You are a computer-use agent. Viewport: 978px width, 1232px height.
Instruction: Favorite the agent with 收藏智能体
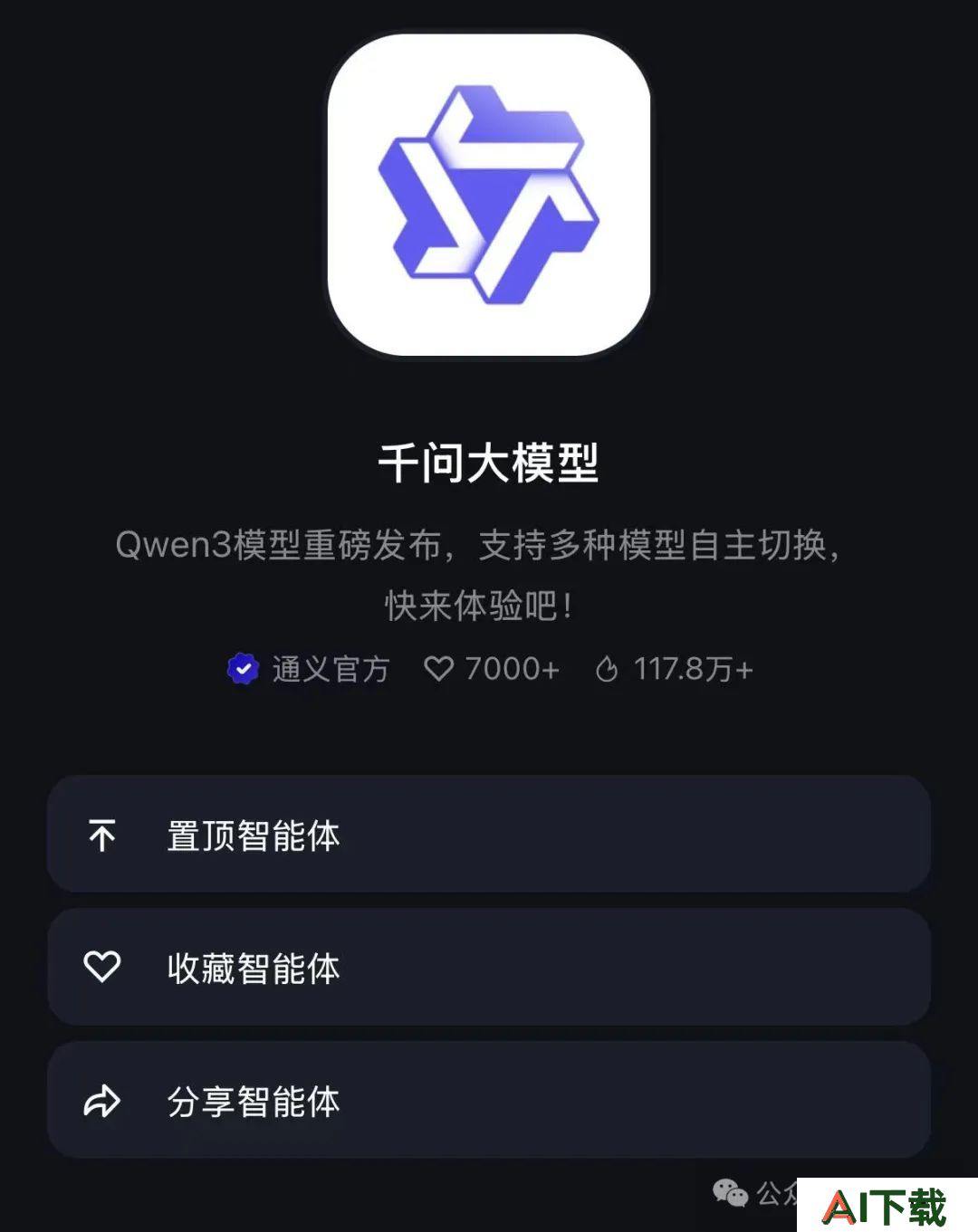click(488, 968)
